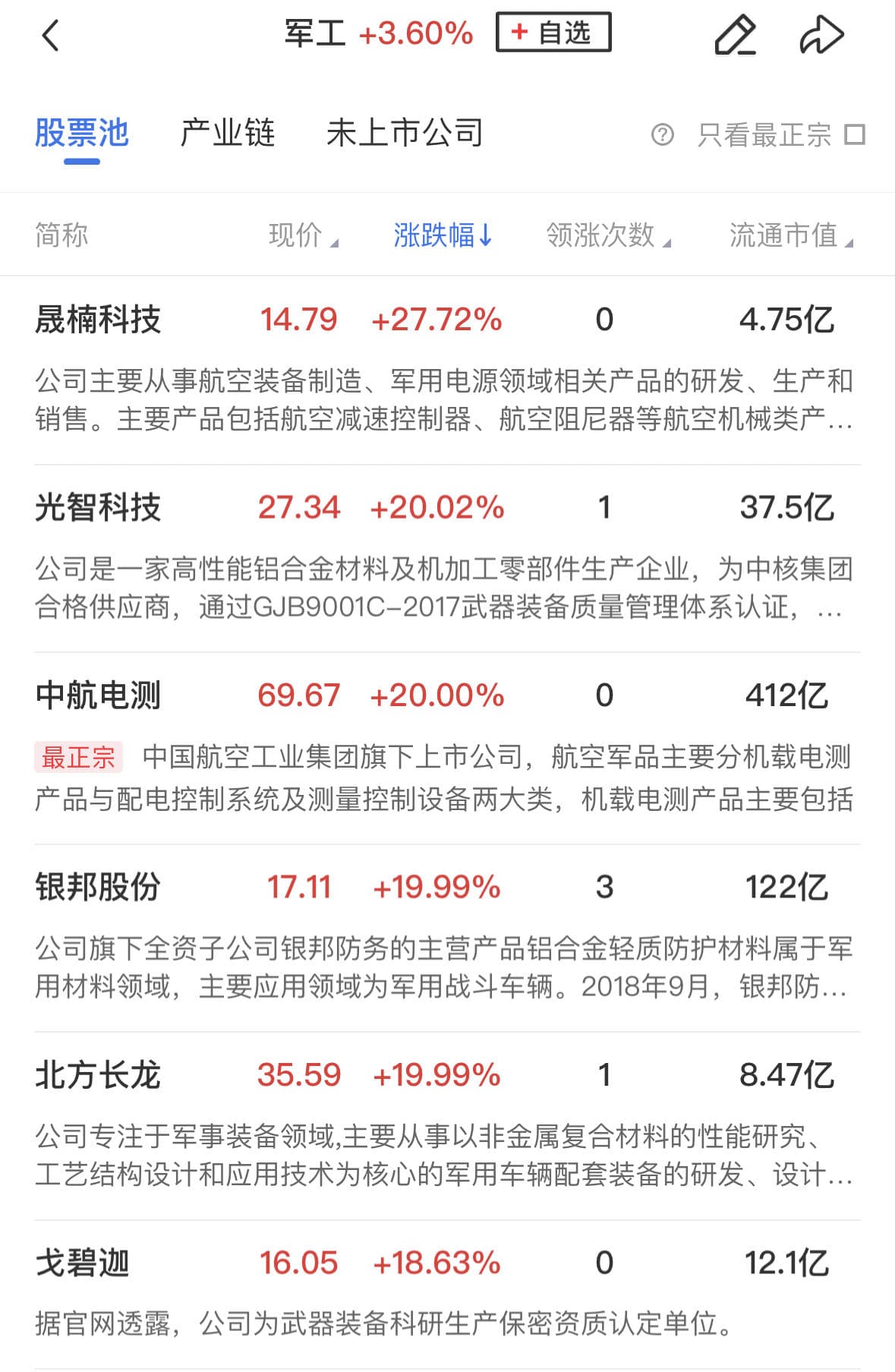
Task: Open 光智科技 stock details
Action: coord(99,507)
